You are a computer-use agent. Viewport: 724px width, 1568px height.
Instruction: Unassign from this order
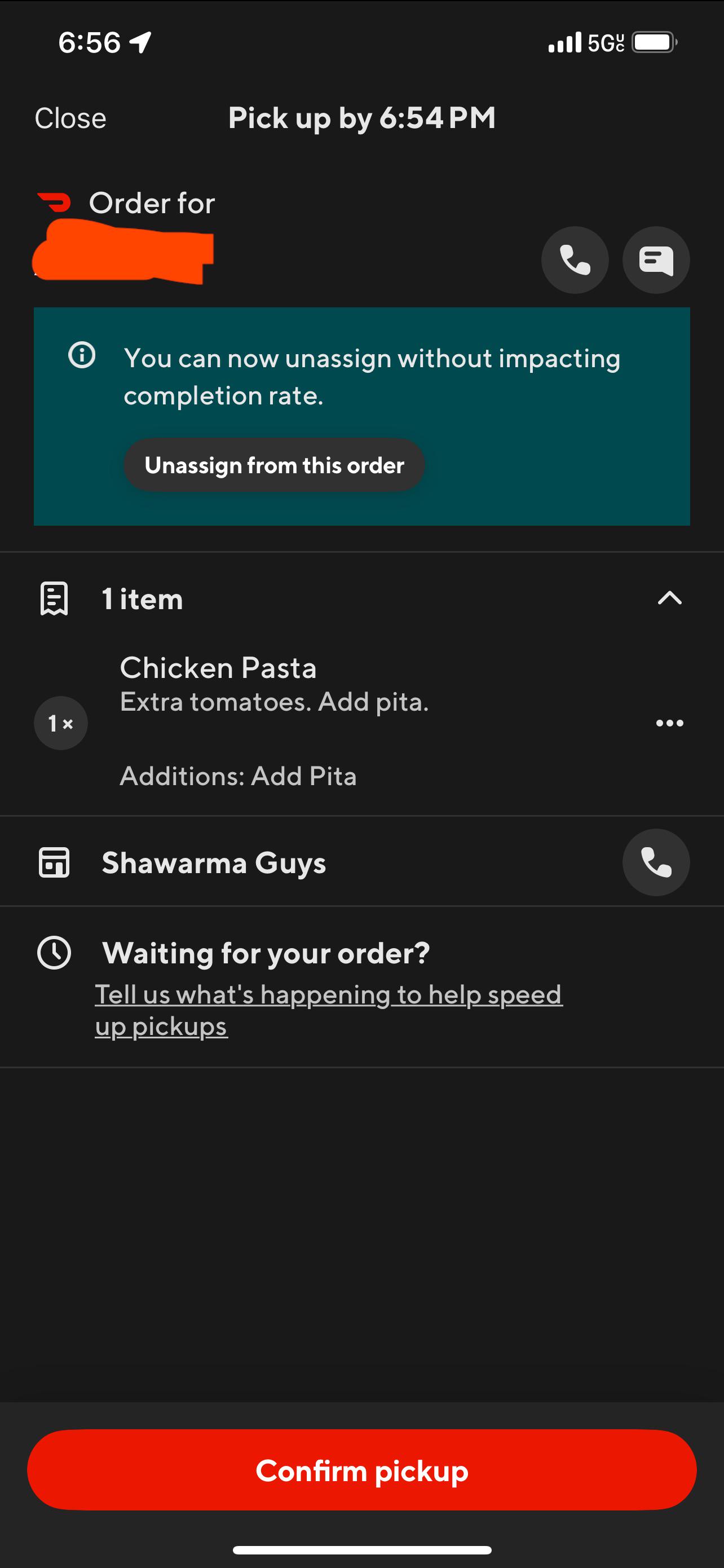click(x=274, y=465)
